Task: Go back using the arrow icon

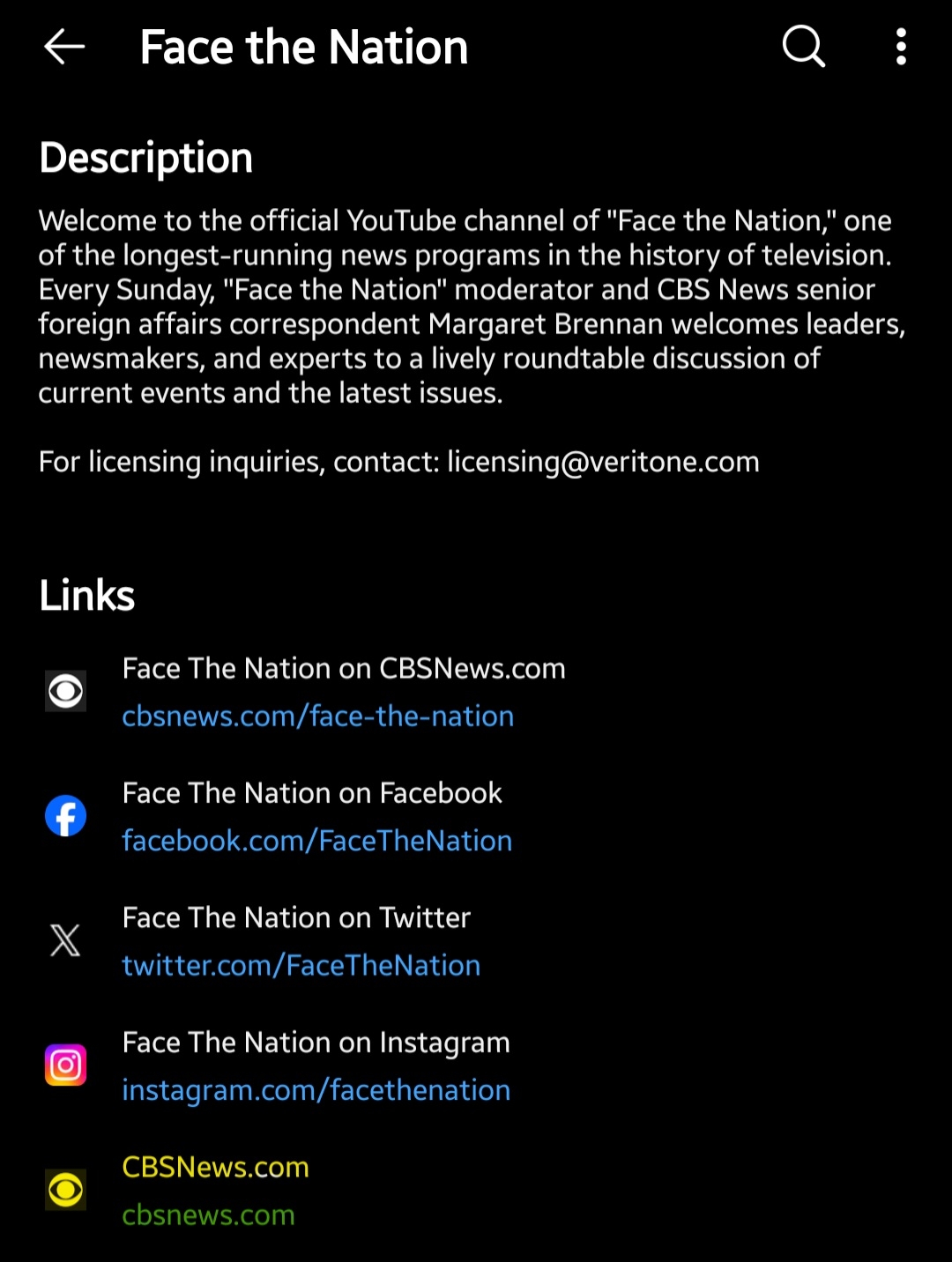Action: pos(64,47)
